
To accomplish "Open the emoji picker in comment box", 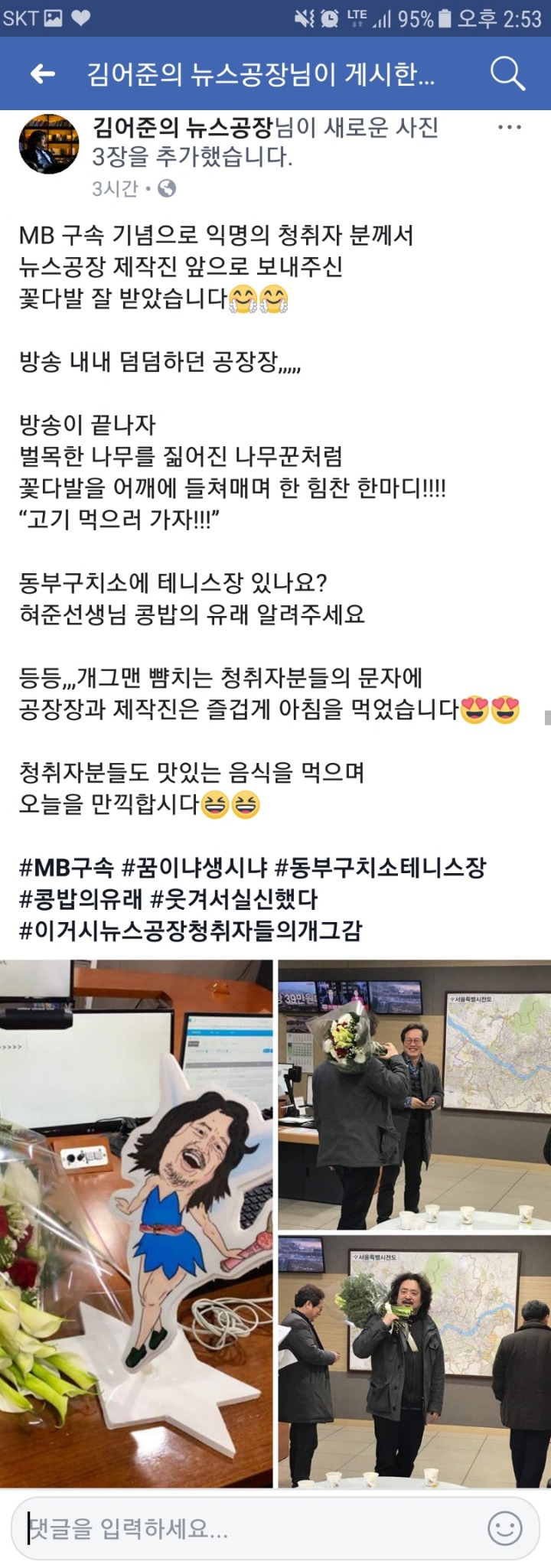I will point(505,1528).
